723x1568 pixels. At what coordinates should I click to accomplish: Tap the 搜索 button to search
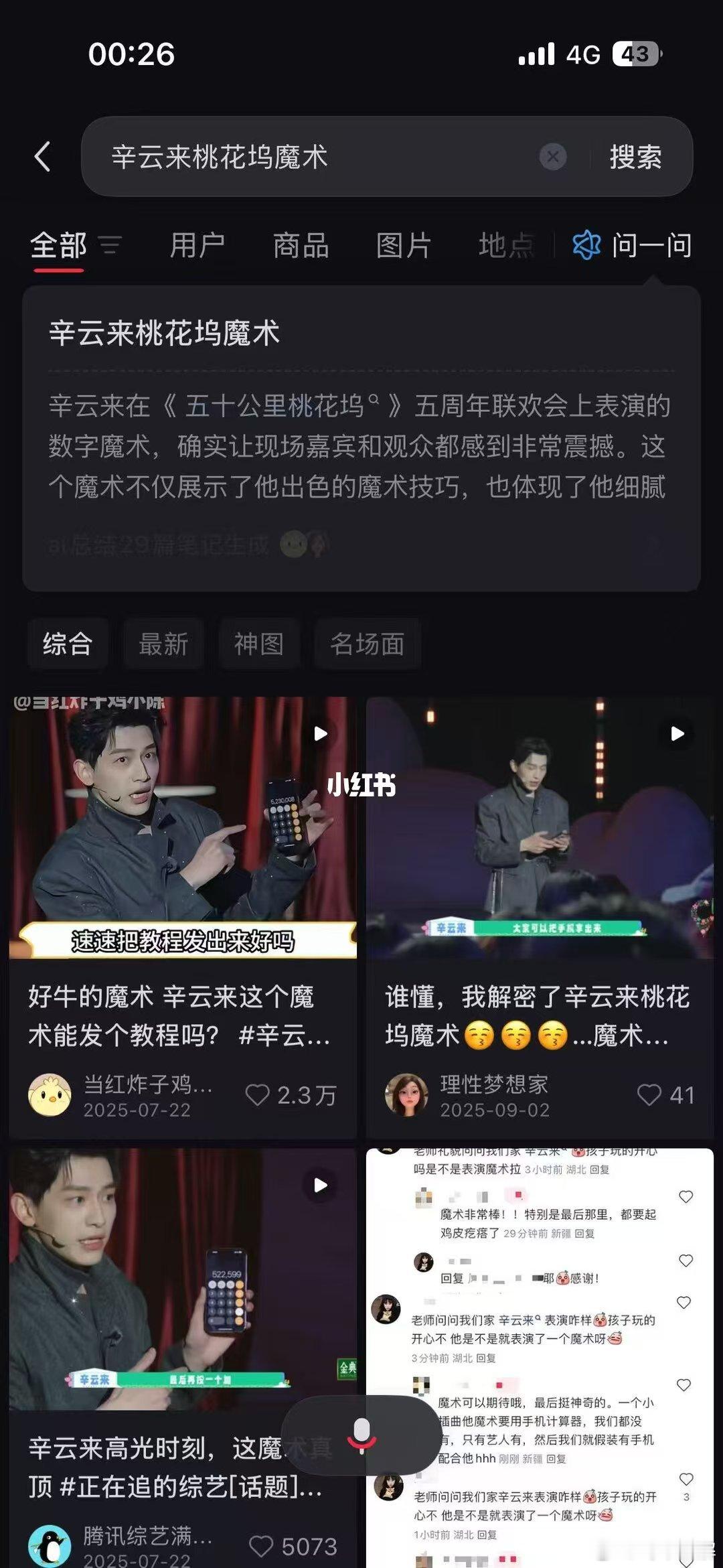pyautogui.click(x=635, y=157)
